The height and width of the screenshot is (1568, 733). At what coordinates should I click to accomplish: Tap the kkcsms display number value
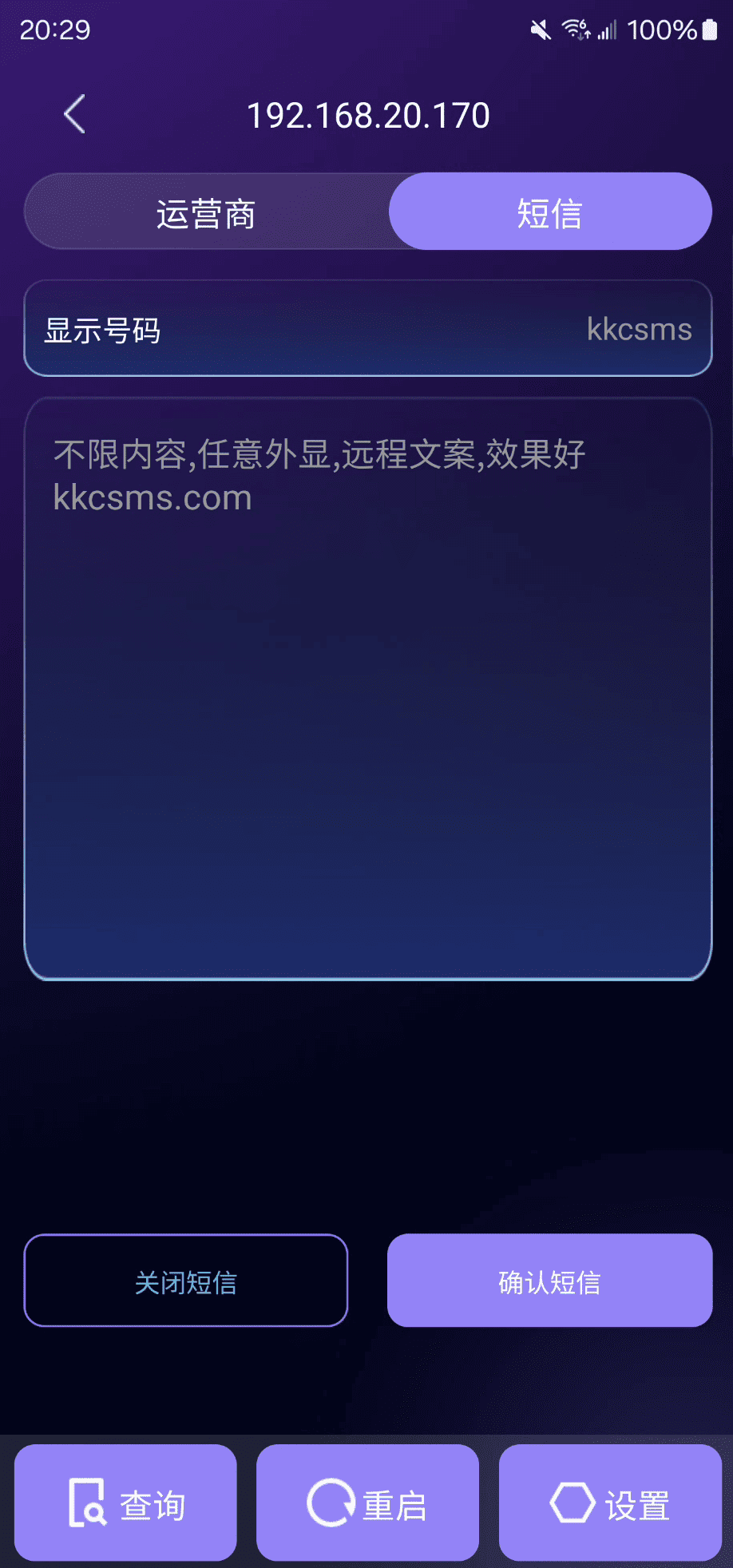click(x=639, y=329)
